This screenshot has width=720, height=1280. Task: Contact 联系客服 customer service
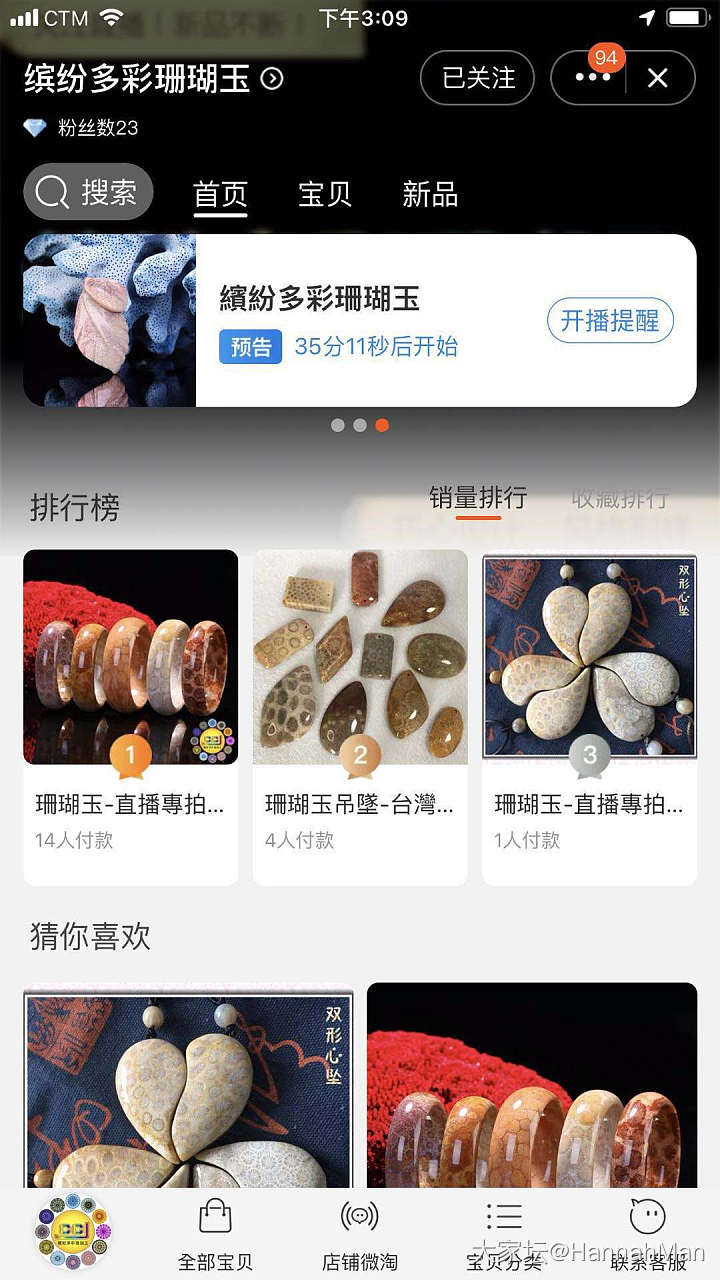pyautogui.click(x=648, y=1234)
